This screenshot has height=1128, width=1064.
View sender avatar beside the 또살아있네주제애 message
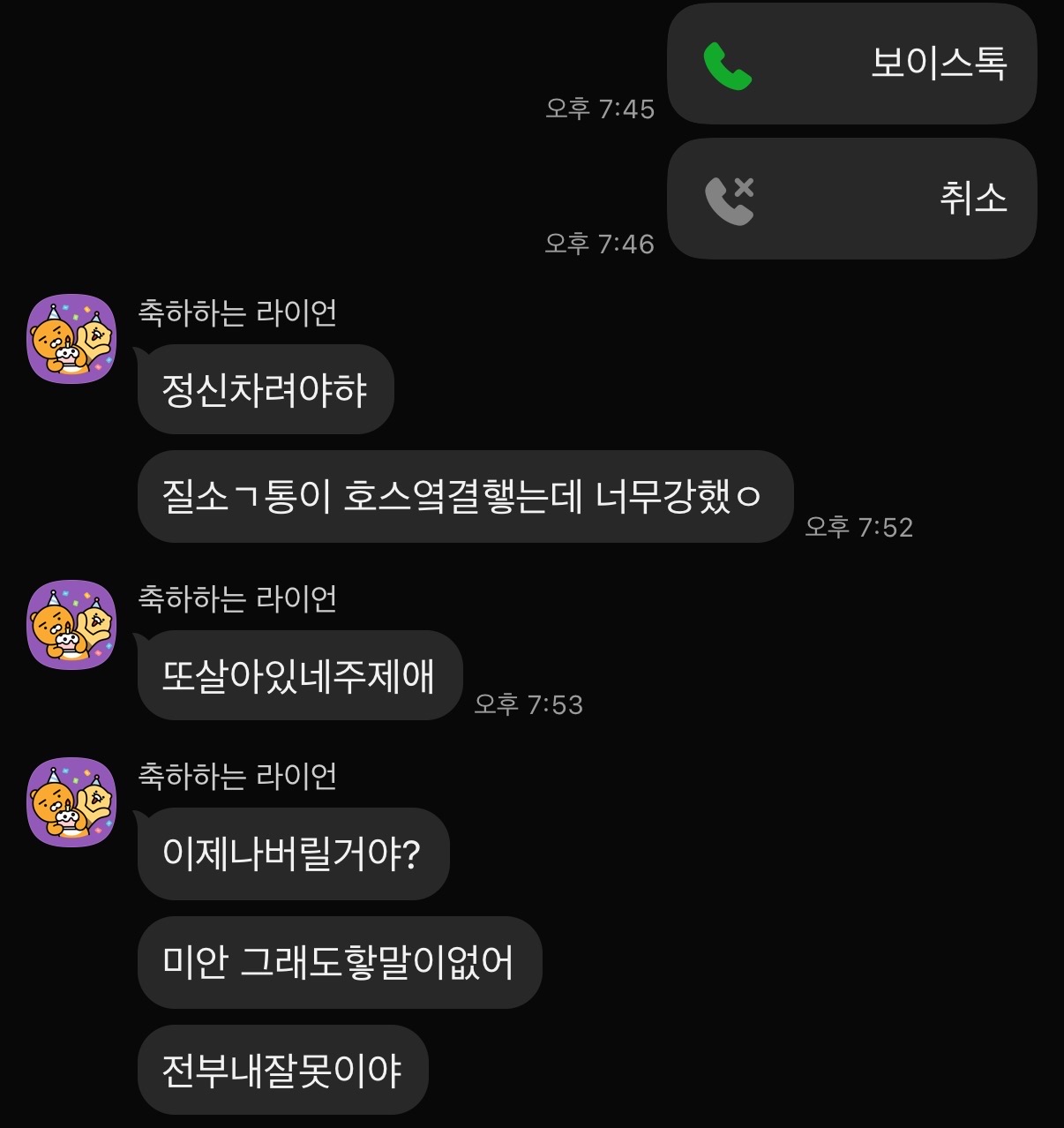(71, 625)
